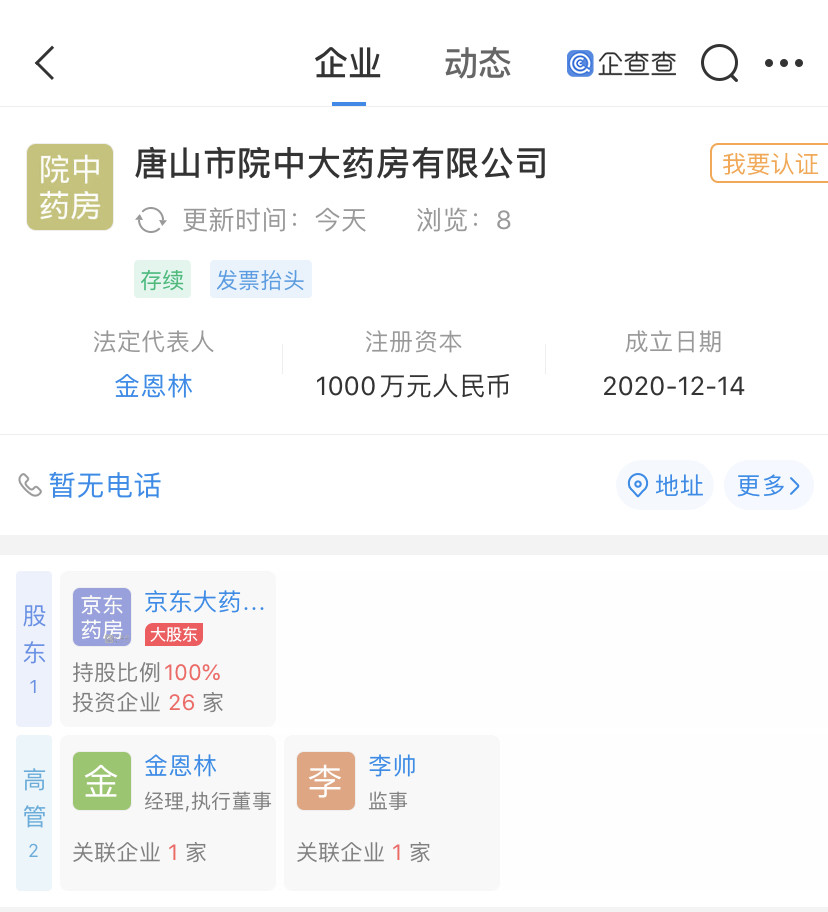Select the 存续 status tag
Viewport: 828px width, 912px height.
click(x=162, y=279)
